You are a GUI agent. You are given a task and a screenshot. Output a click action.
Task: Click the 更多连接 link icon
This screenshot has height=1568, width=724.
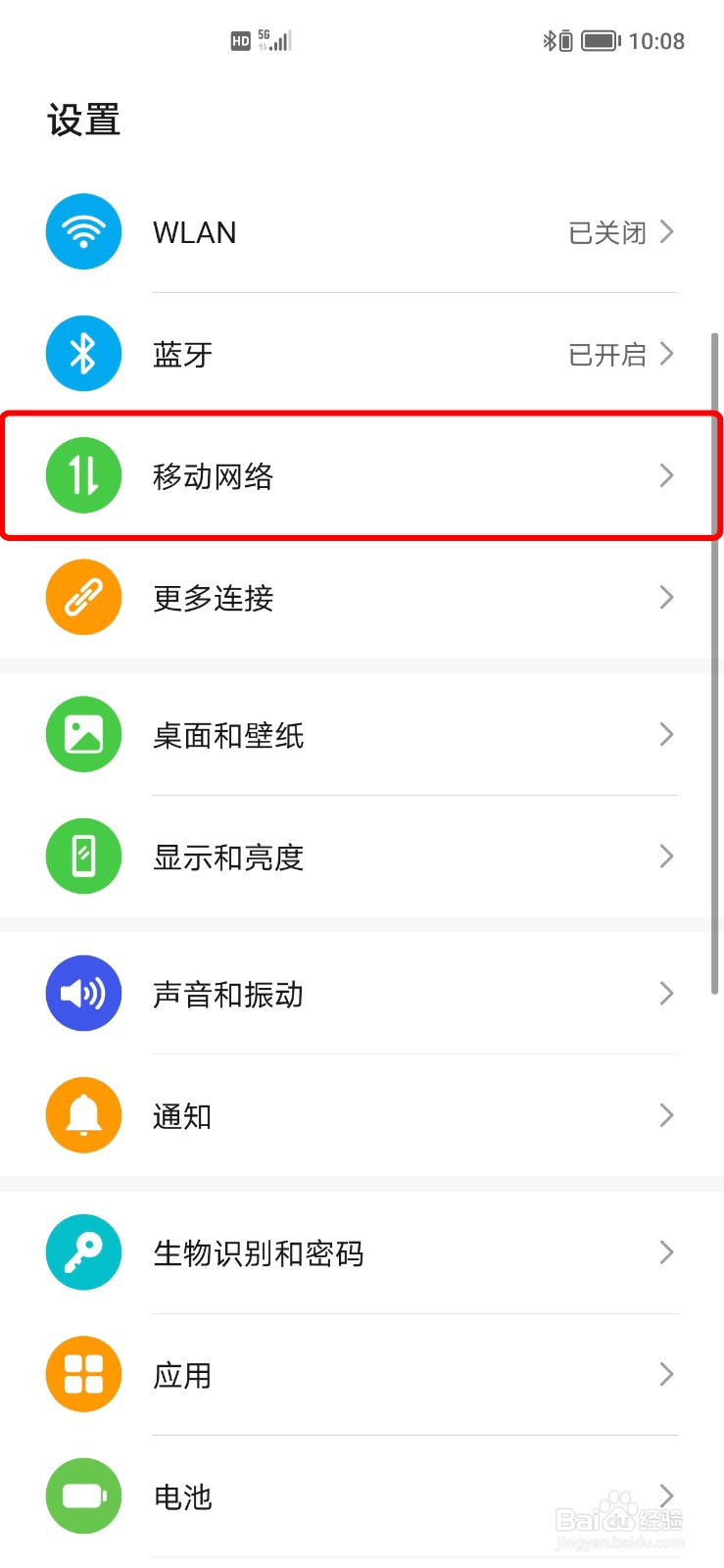coord(83,597)
